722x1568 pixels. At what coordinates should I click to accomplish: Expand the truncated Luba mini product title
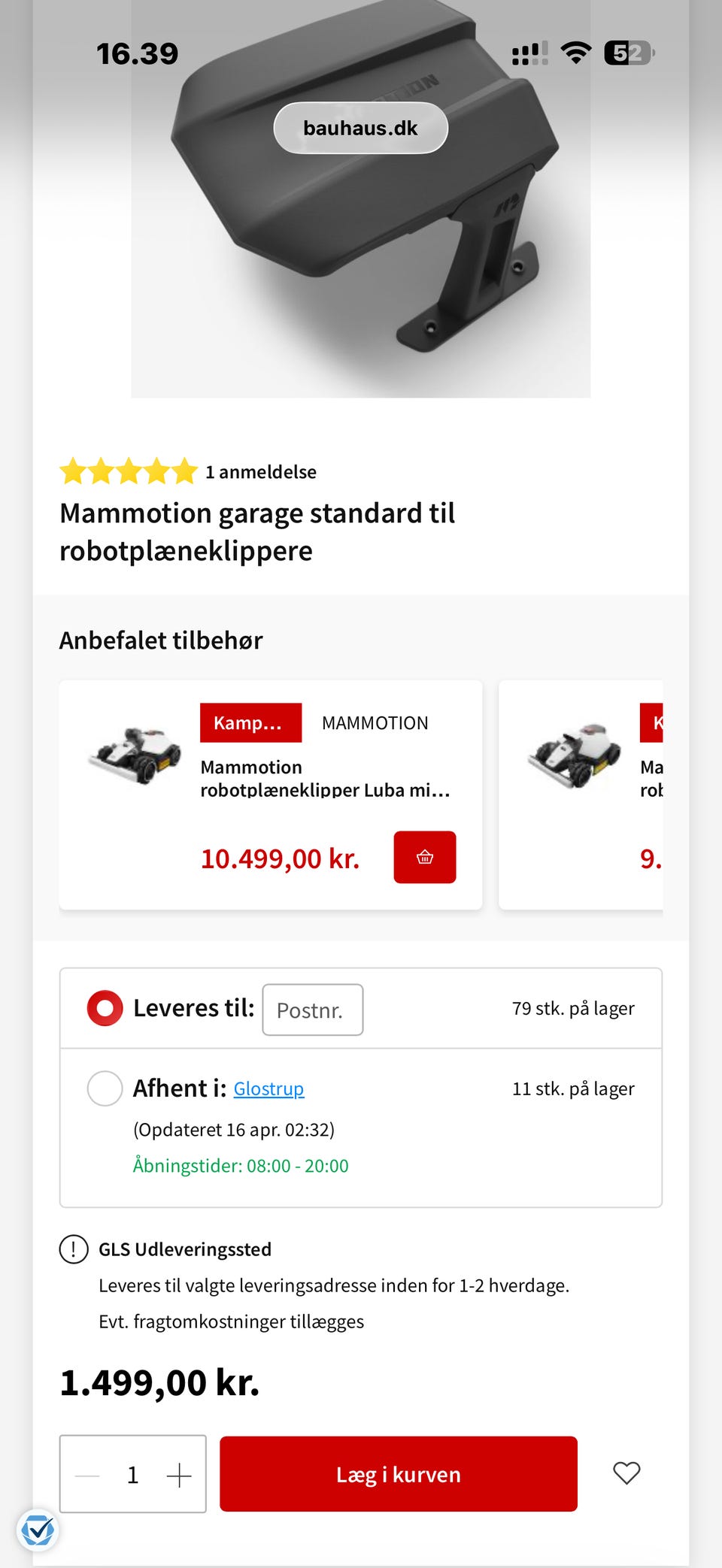325,778
